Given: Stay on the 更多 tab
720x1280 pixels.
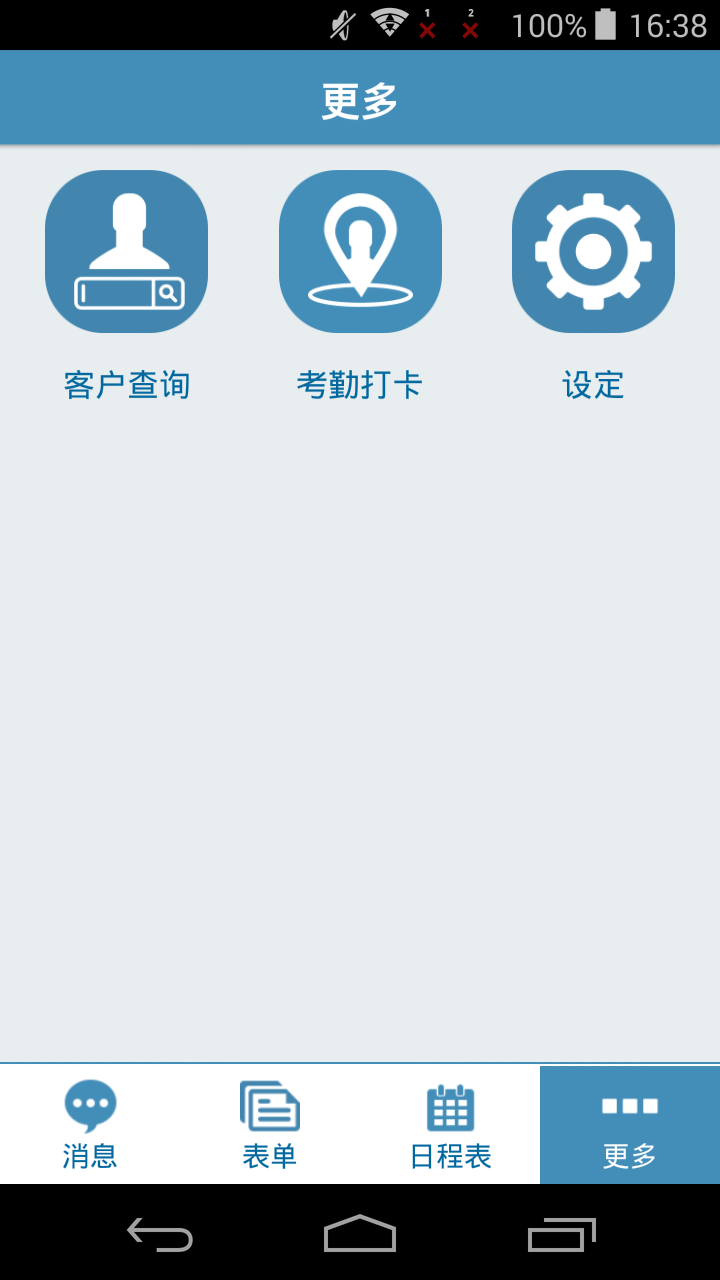Looking at the screenshot, I should [630, 1125].
